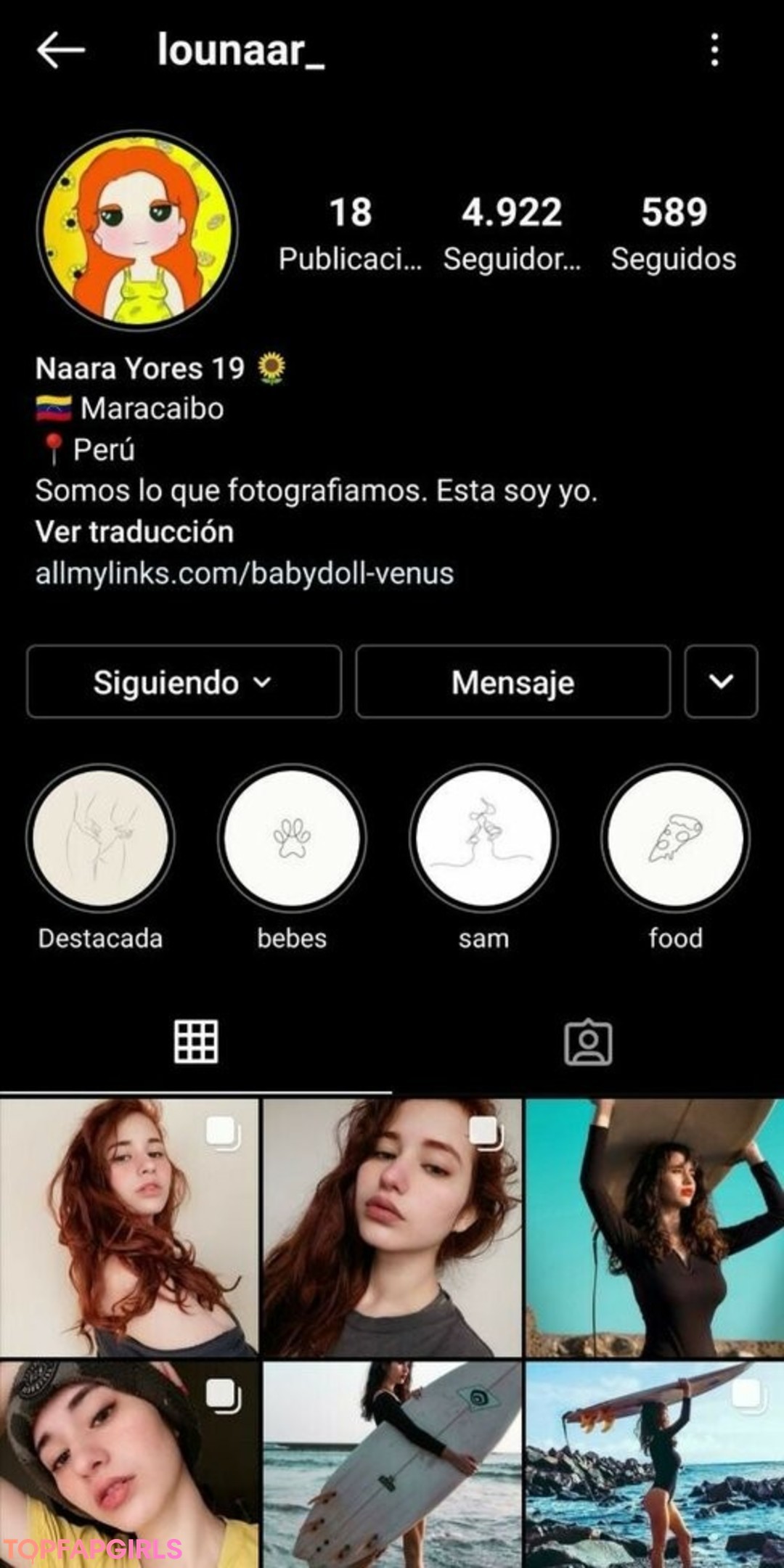Open the rocky shore surfboard post
Screen dimensions: 784x1568
(654, 1463)
